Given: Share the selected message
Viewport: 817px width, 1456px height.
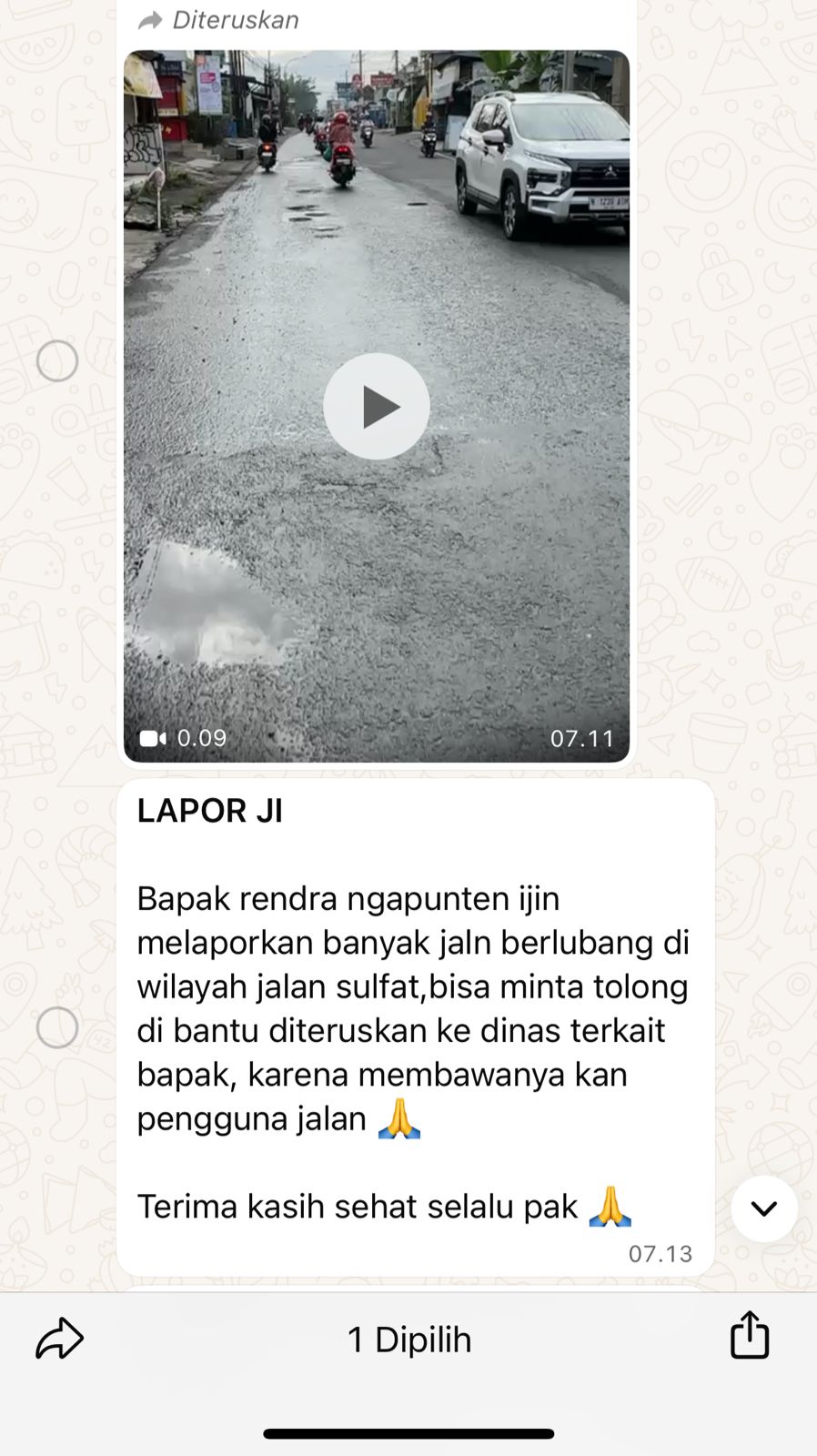Looking at the screenshot, I should [x=750, y=1335].
